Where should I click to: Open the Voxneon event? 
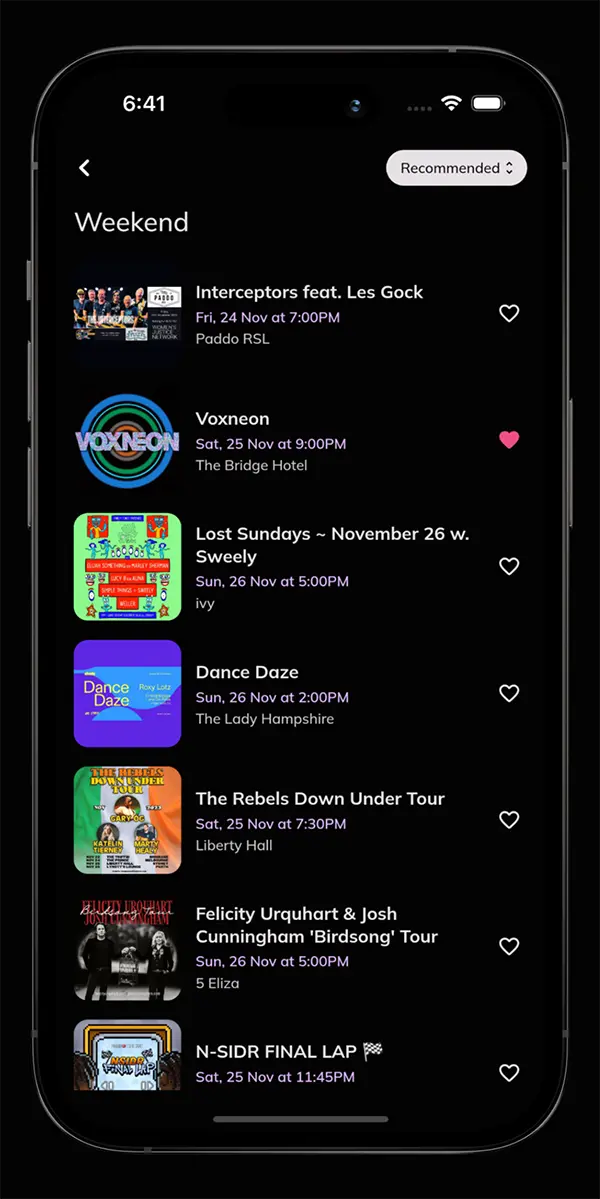click(x=232, y=419)
